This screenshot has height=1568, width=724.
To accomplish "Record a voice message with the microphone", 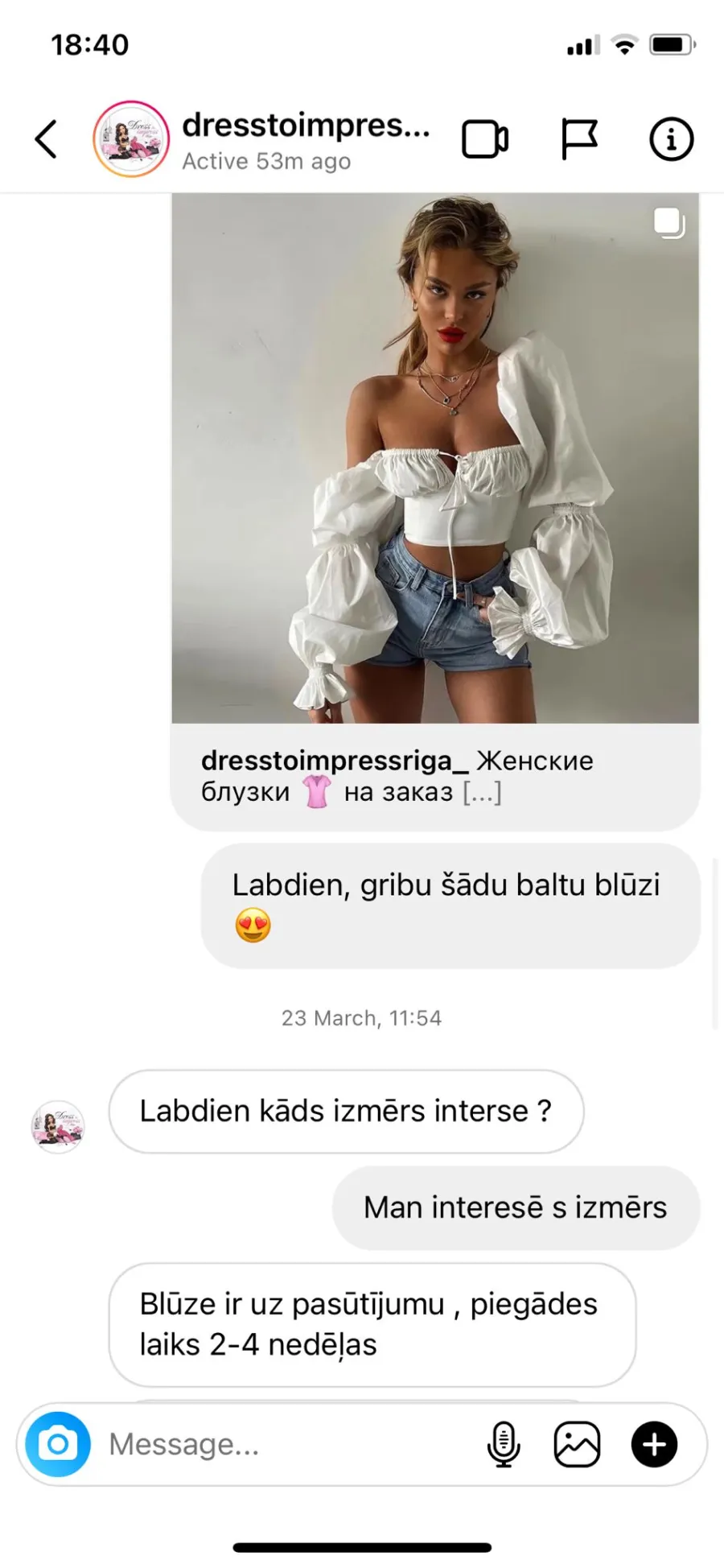I will click(504, 1444).
